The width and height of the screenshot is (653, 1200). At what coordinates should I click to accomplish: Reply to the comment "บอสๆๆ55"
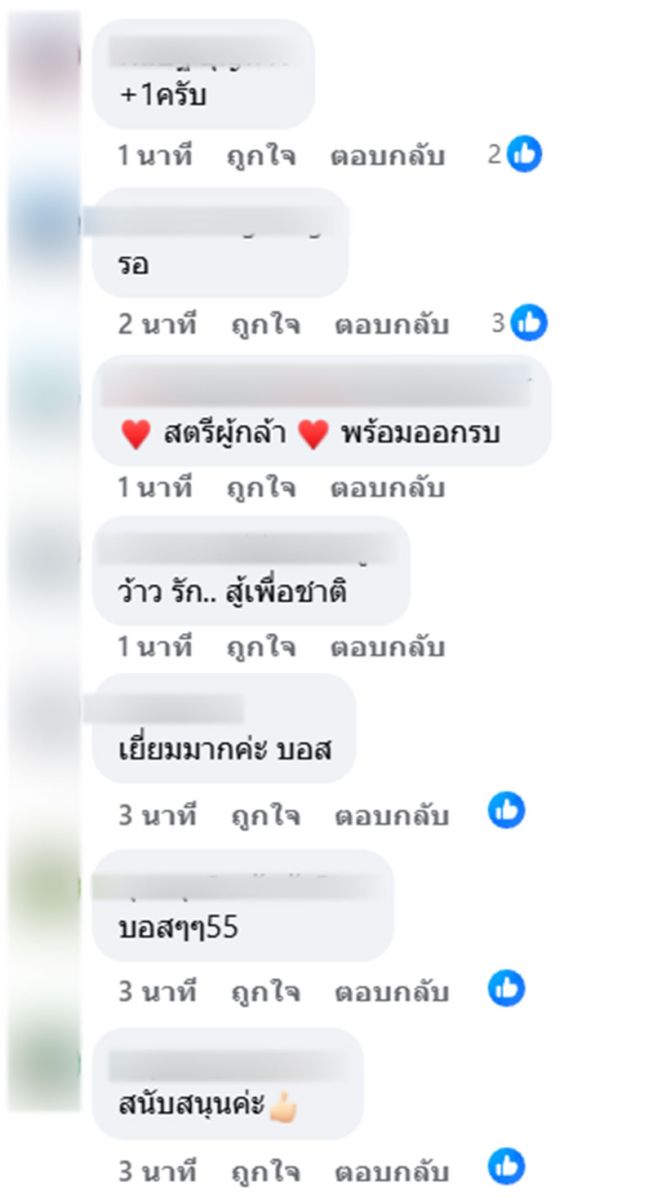point(392,993)
